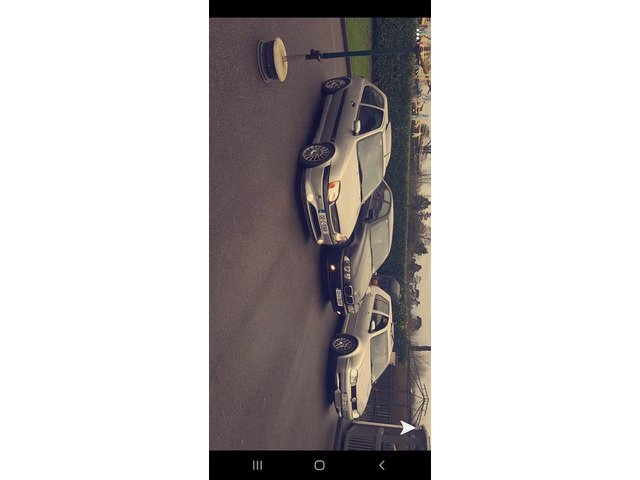640x480 pixels.
Task: Go back with the system back button
Action: point(381,465)
